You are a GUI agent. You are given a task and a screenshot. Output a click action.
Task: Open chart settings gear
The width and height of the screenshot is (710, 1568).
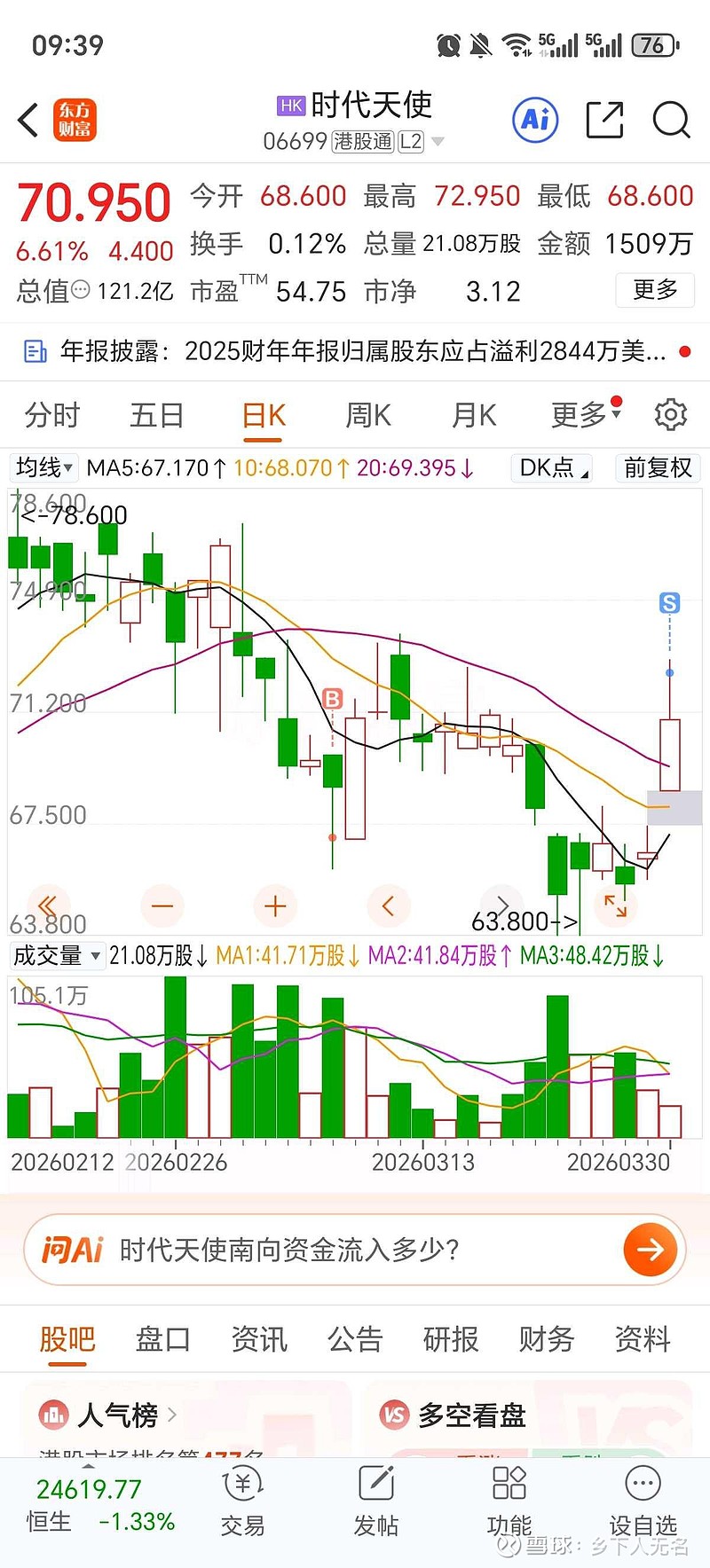point(670,415)
